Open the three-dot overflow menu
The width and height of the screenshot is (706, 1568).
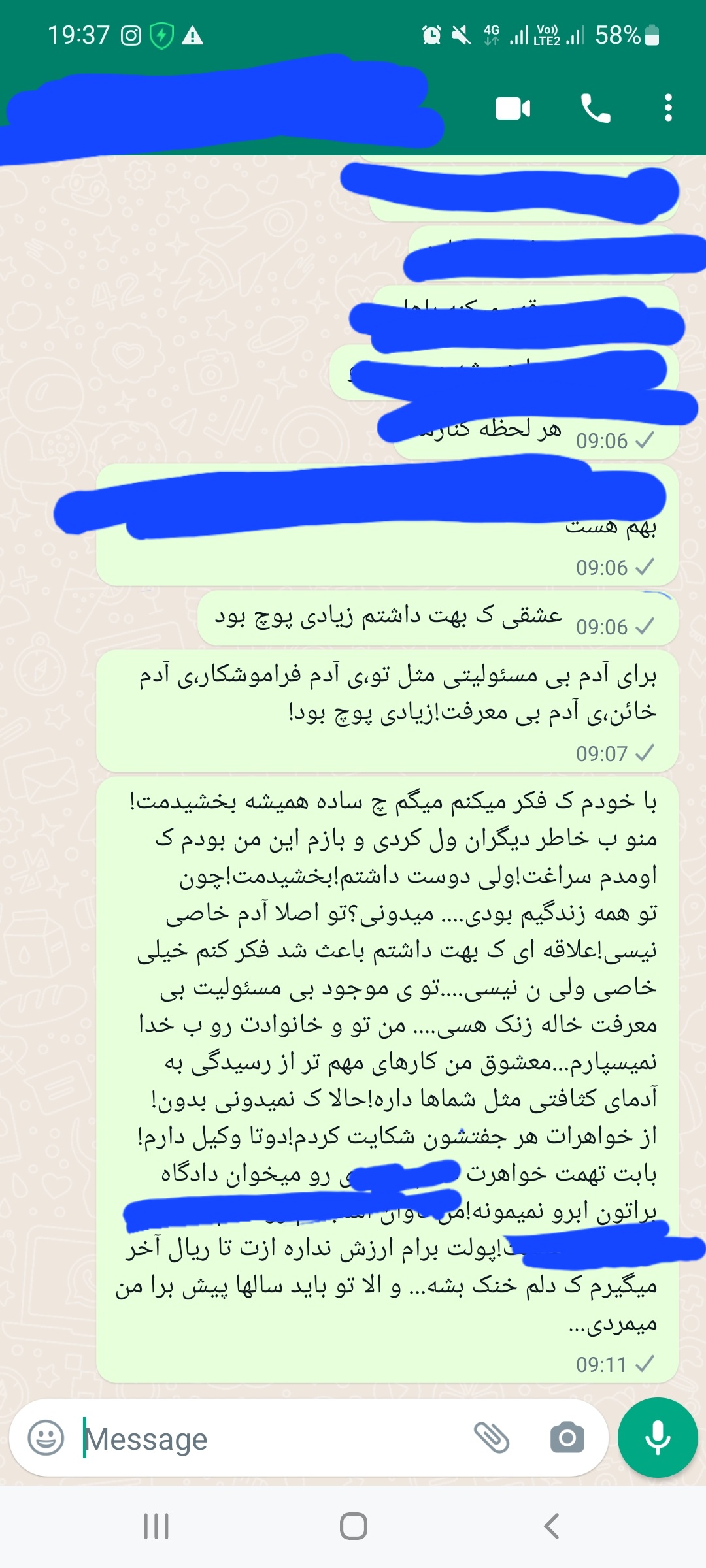pos(667,108)
